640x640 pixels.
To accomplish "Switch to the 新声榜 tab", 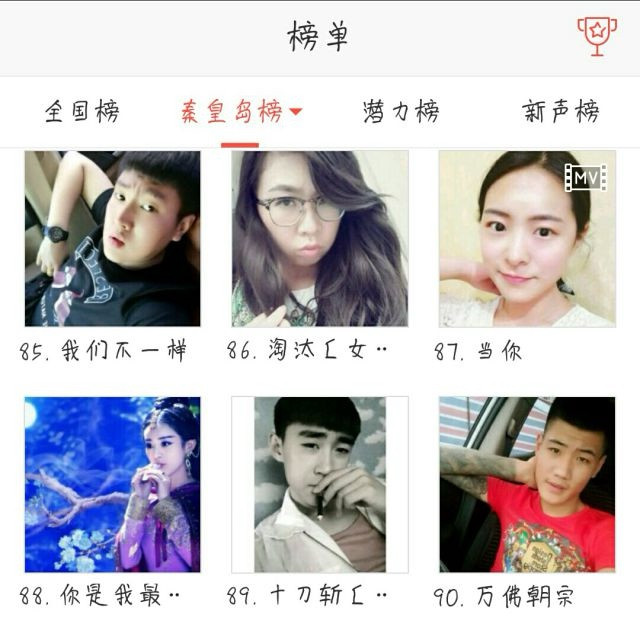I will (x=561, y=111).
